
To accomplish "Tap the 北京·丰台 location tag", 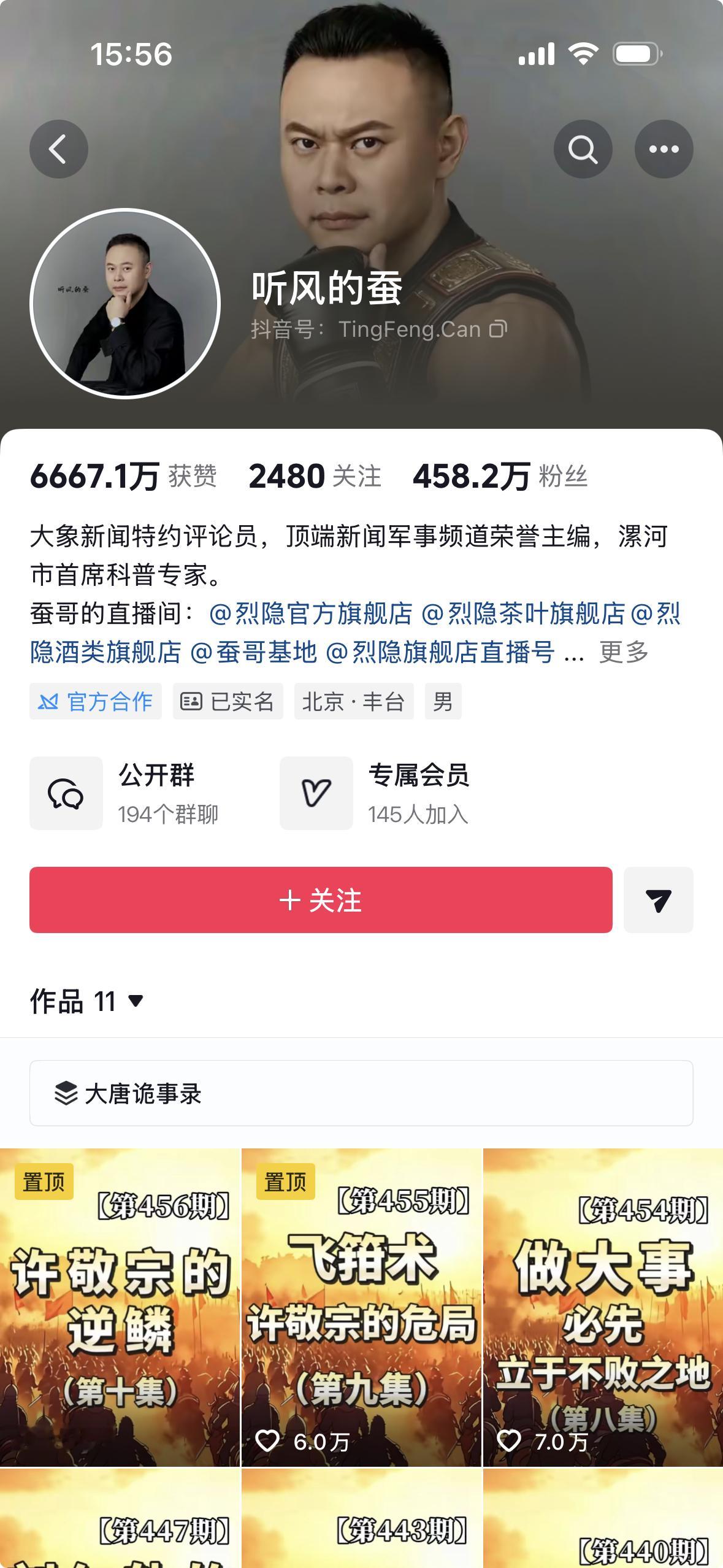I will click(x=353, y=702).
